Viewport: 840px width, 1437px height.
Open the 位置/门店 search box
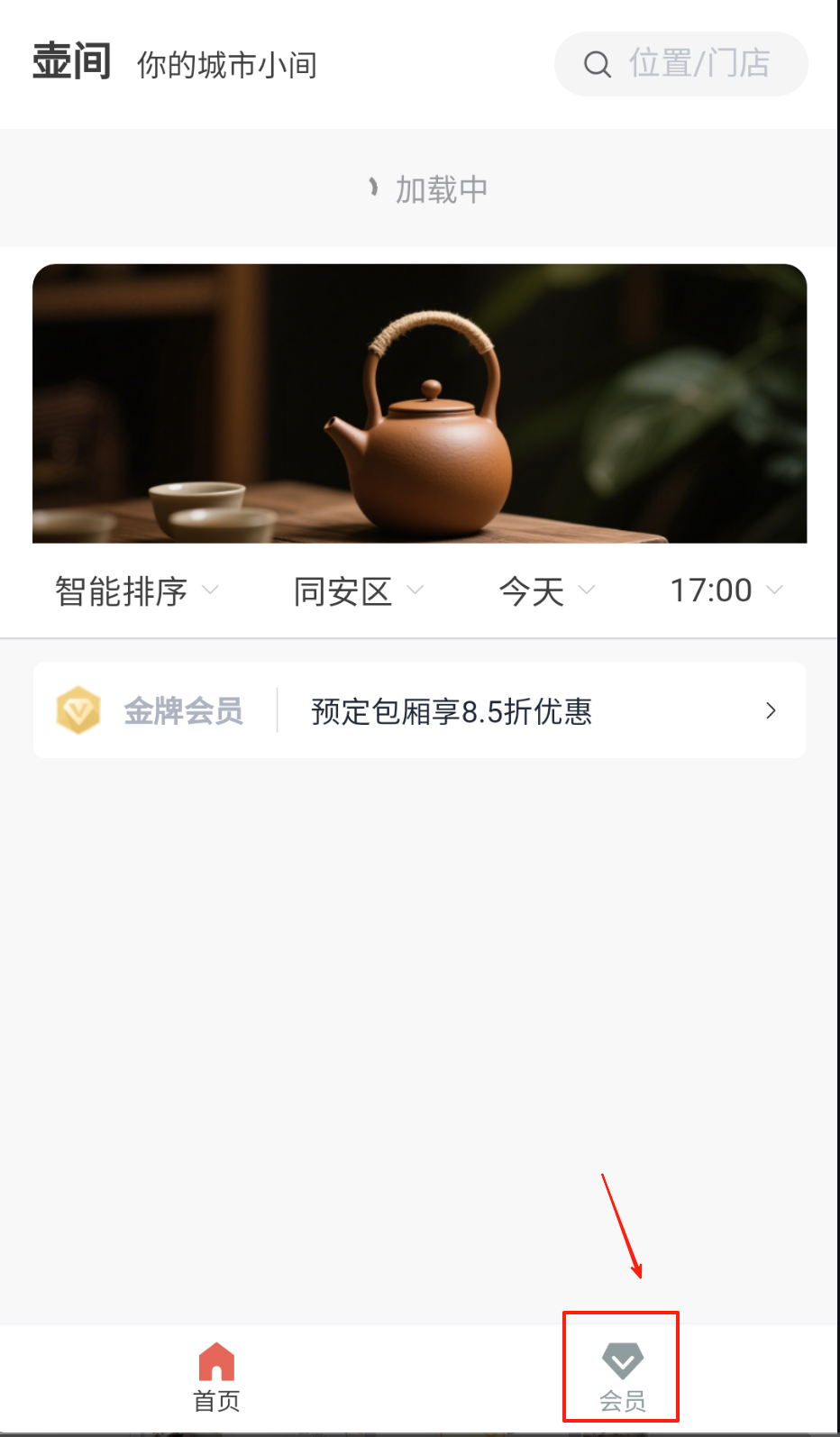coord(681,64)
